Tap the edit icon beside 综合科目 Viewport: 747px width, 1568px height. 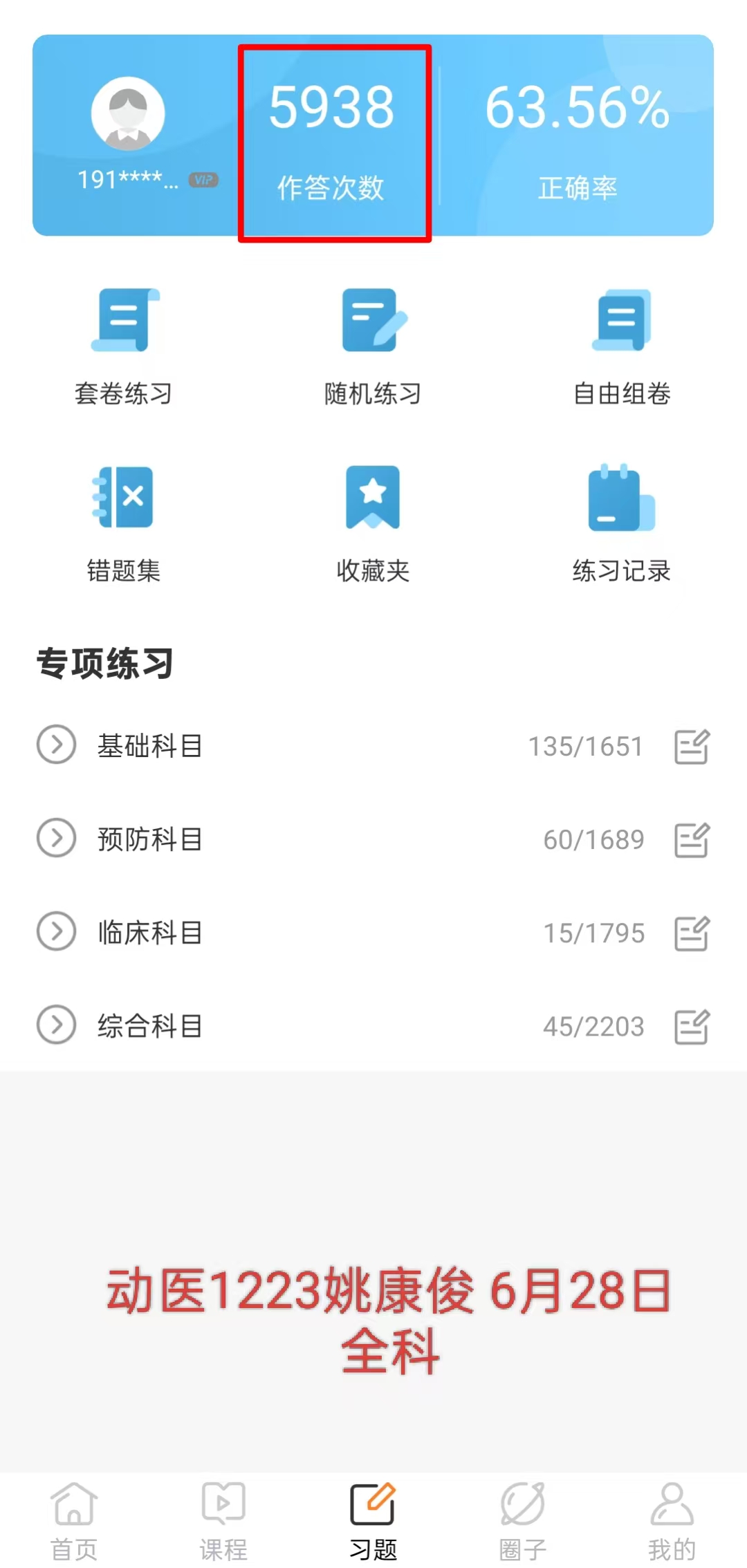692,1027
